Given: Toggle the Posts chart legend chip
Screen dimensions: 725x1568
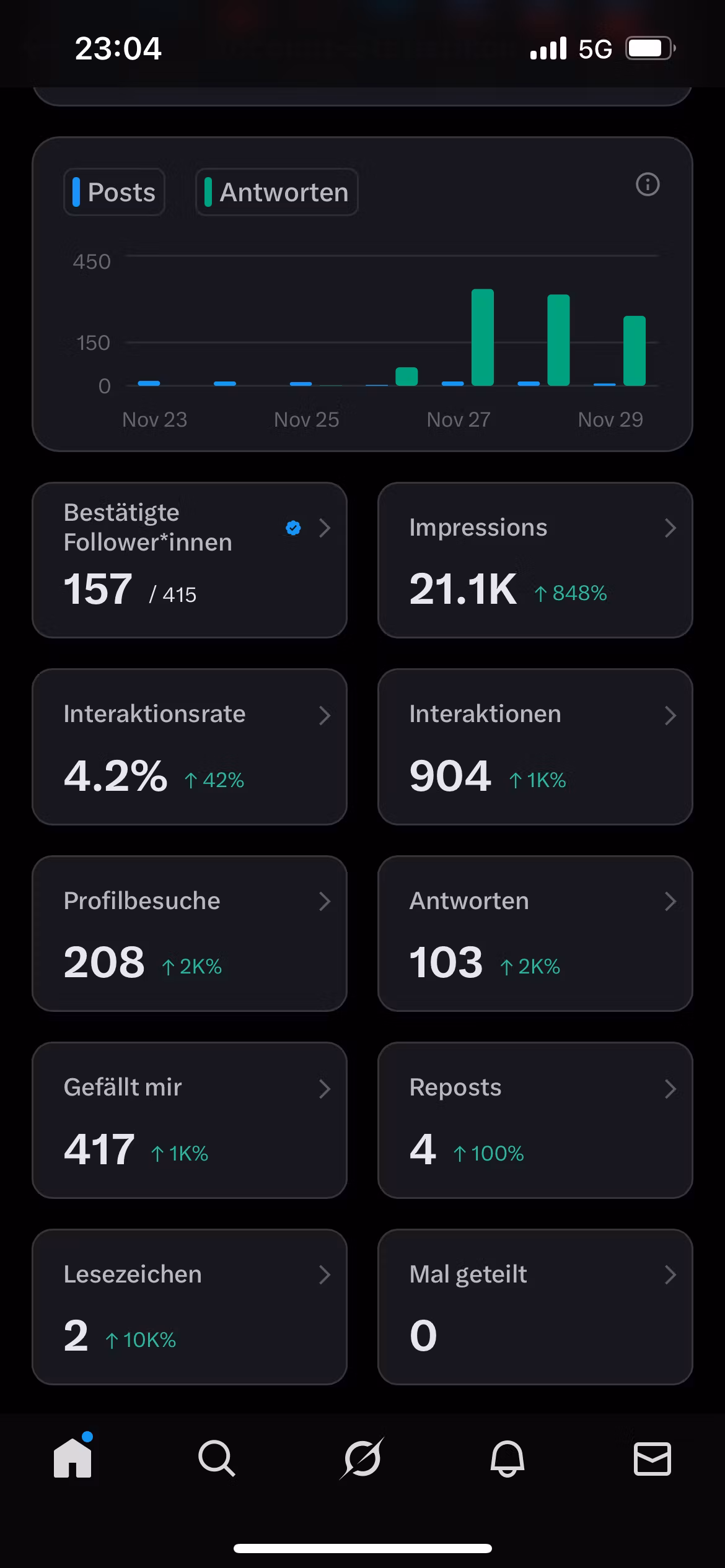Looking at the screenshot, I should pos(115,192).
